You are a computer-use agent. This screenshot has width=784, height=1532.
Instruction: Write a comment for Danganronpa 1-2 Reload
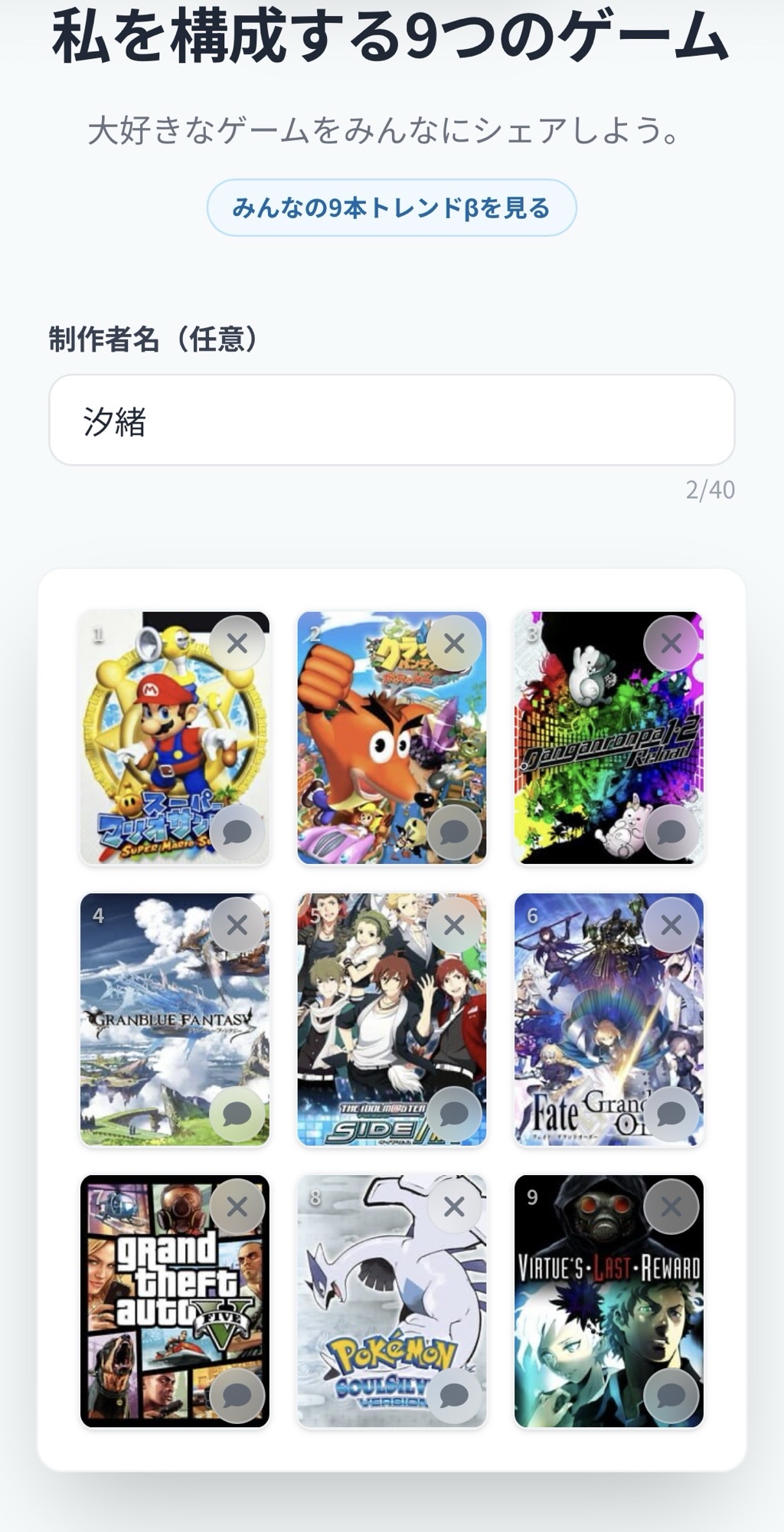(671, 832)
